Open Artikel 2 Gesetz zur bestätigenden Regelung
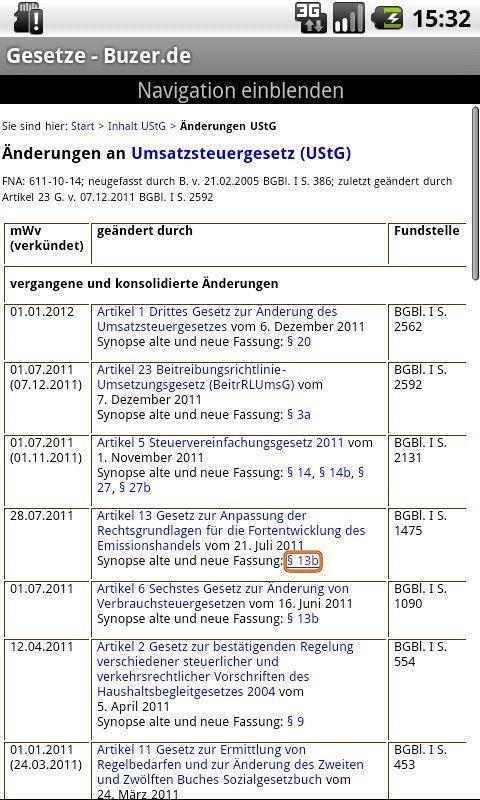Image resolution: width=480 pixels, height=800 pixels. click(225, 669)
